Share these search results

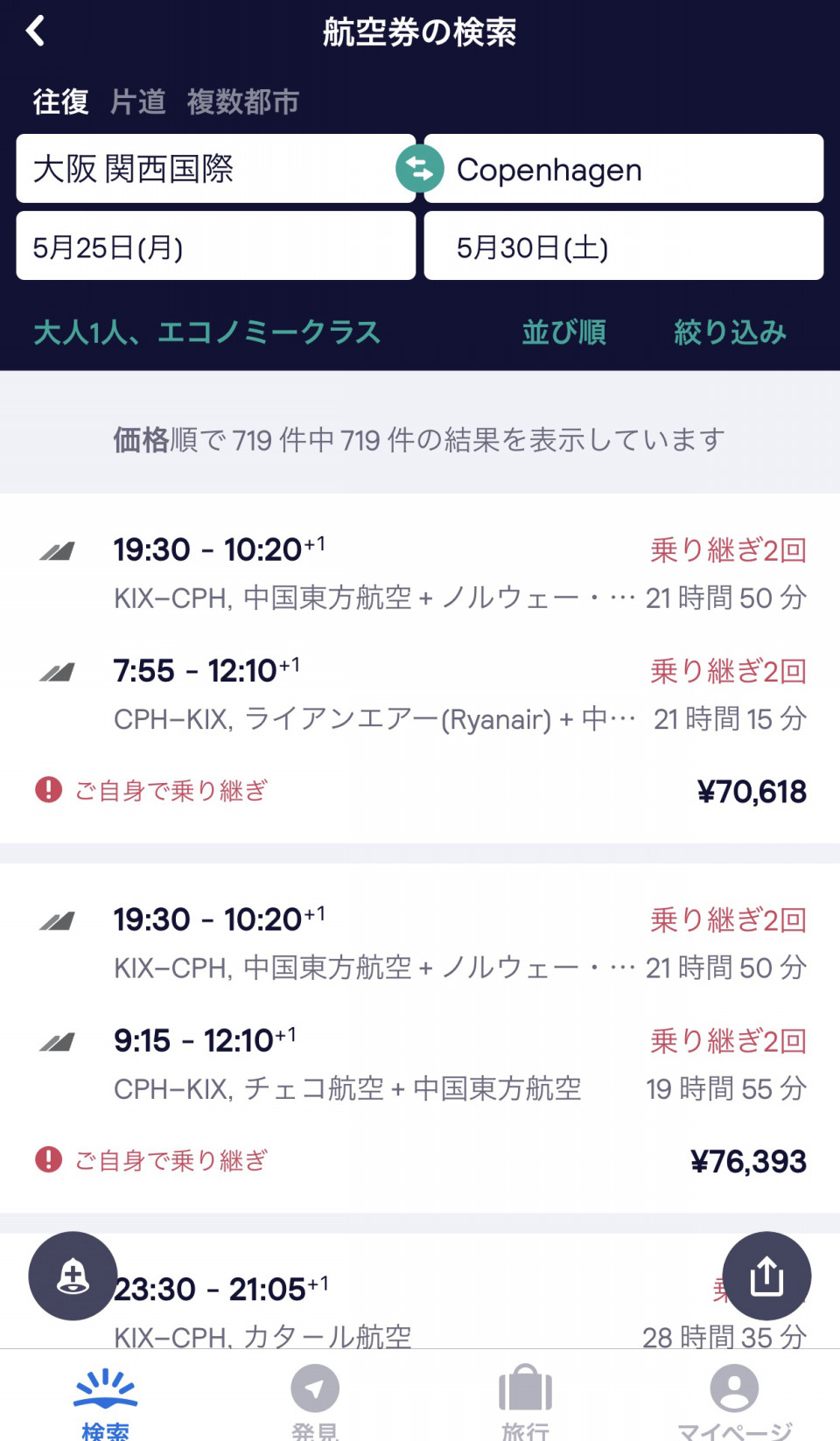point(766,1276)
